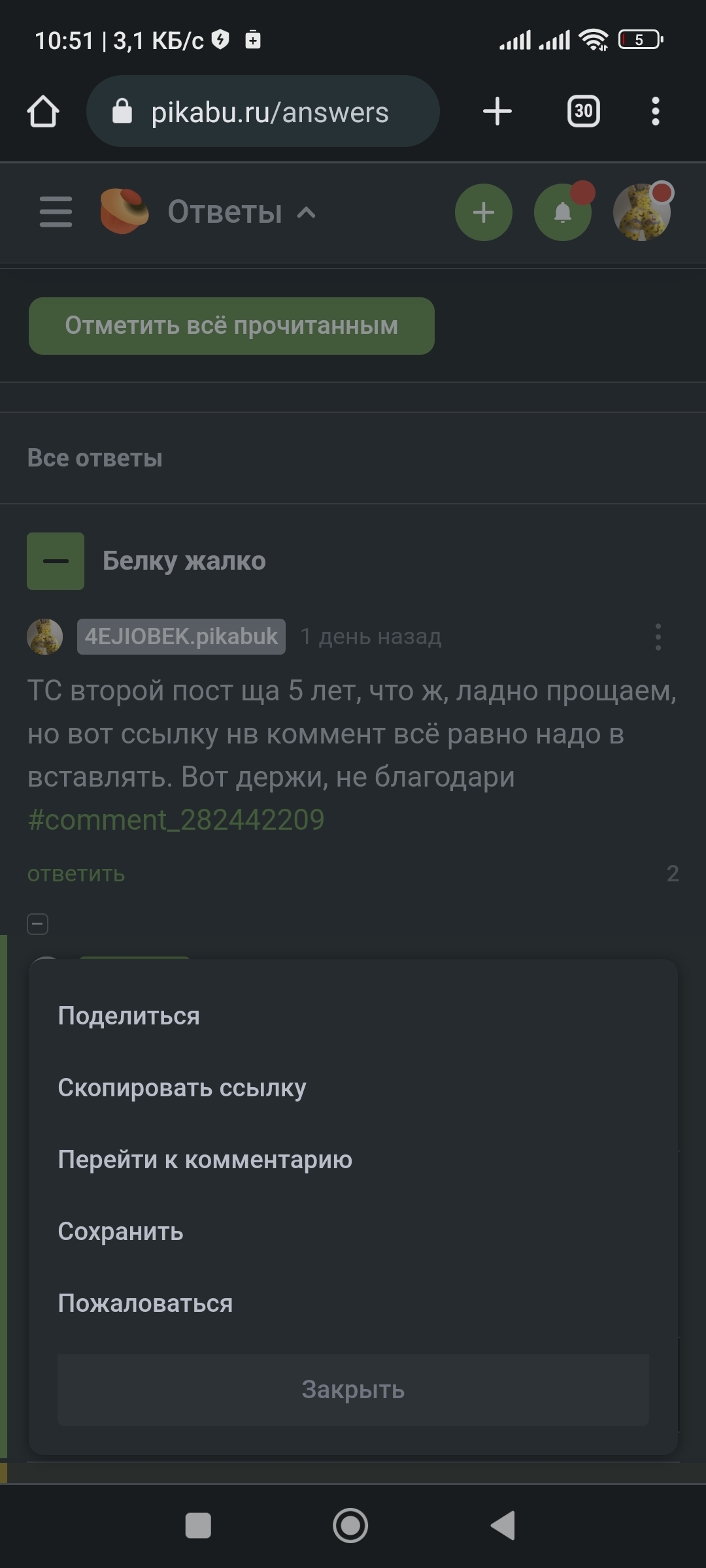This screenshot has width=706, height=1568.
Task: Tap Отметить всё прочитанным button
Action: (231, 326)
